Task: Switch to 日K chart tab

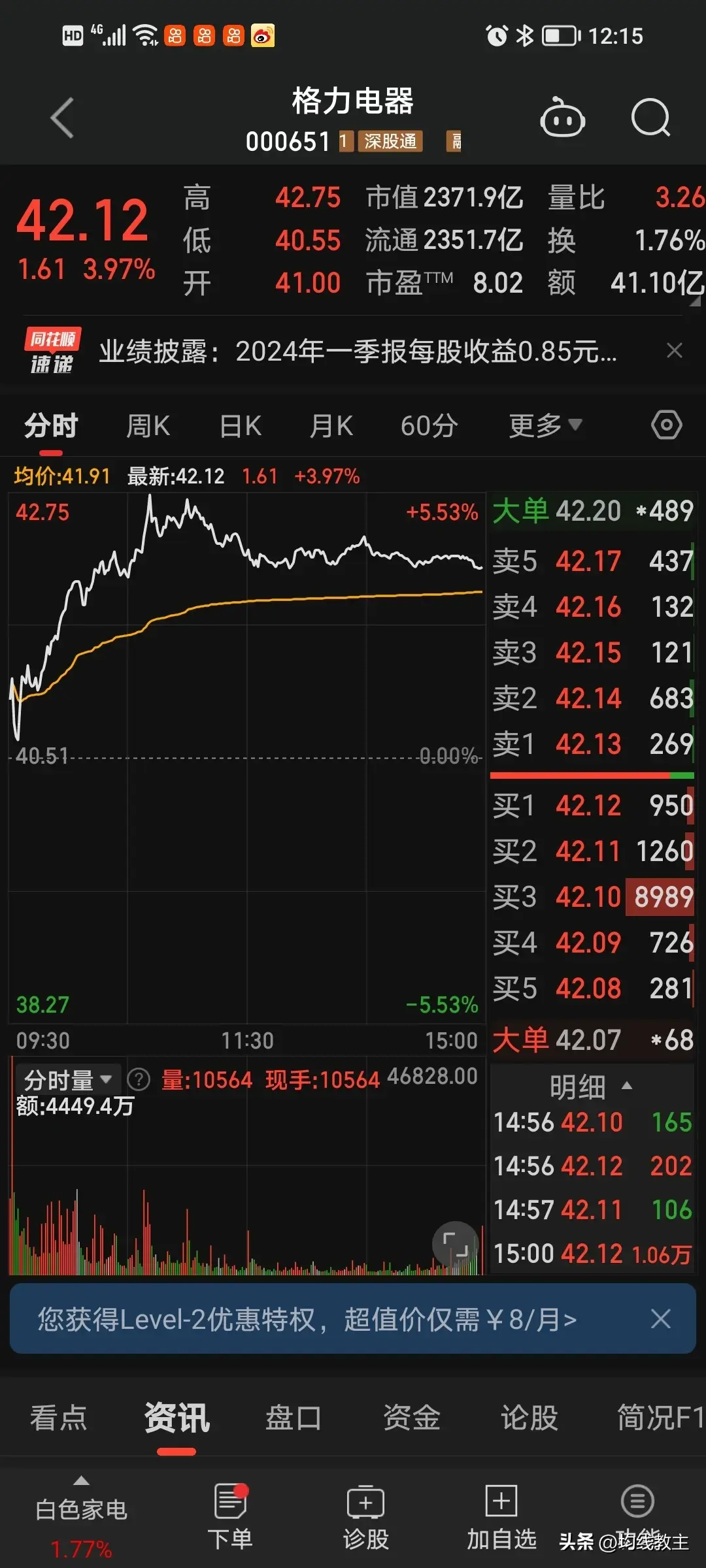Action: click(x=241, y=426)
